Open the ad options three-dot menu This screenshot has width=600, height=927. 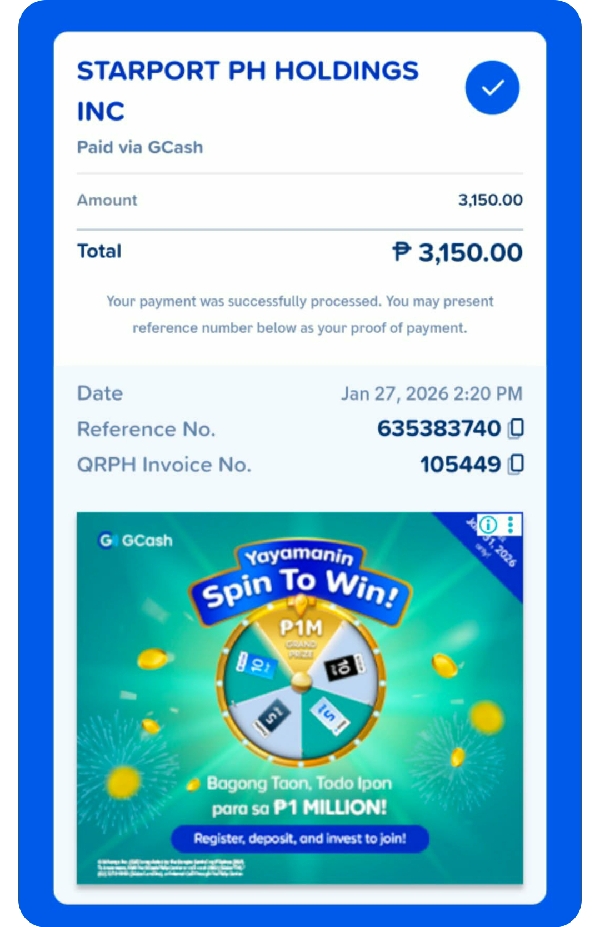510,525
